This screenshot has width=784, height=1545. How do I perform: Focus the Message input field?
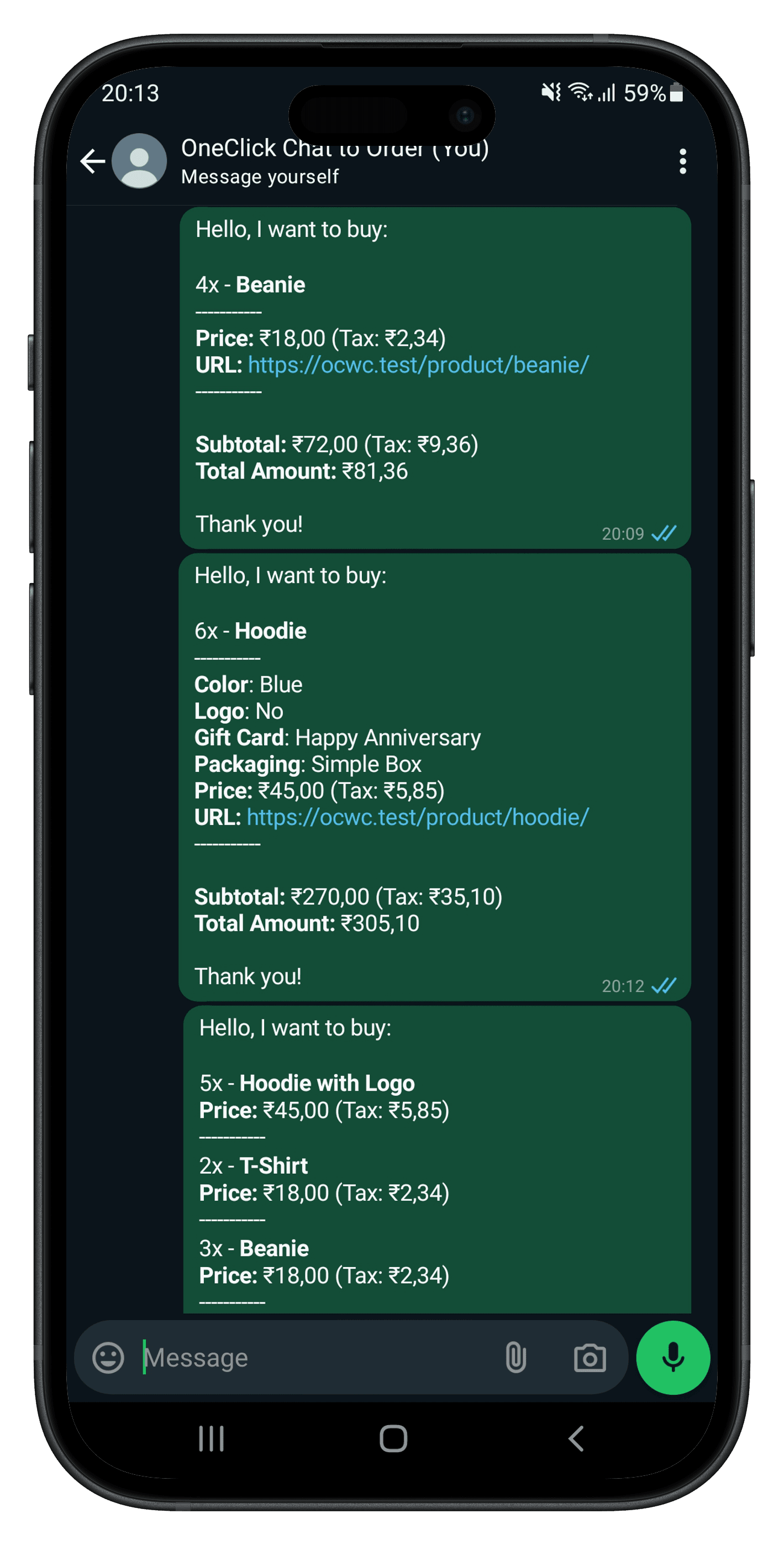tap(312, 1357)
